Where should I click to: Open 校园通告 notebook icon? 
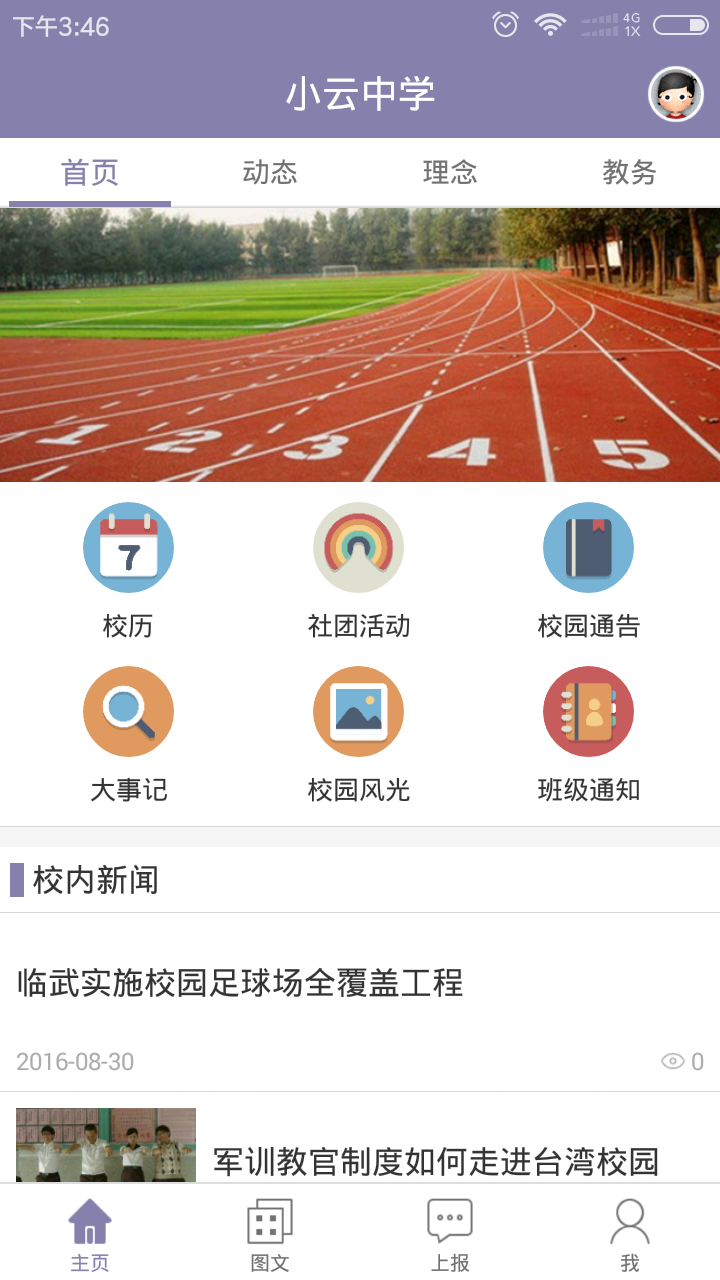pyautogui.click(x=588, y=547)
